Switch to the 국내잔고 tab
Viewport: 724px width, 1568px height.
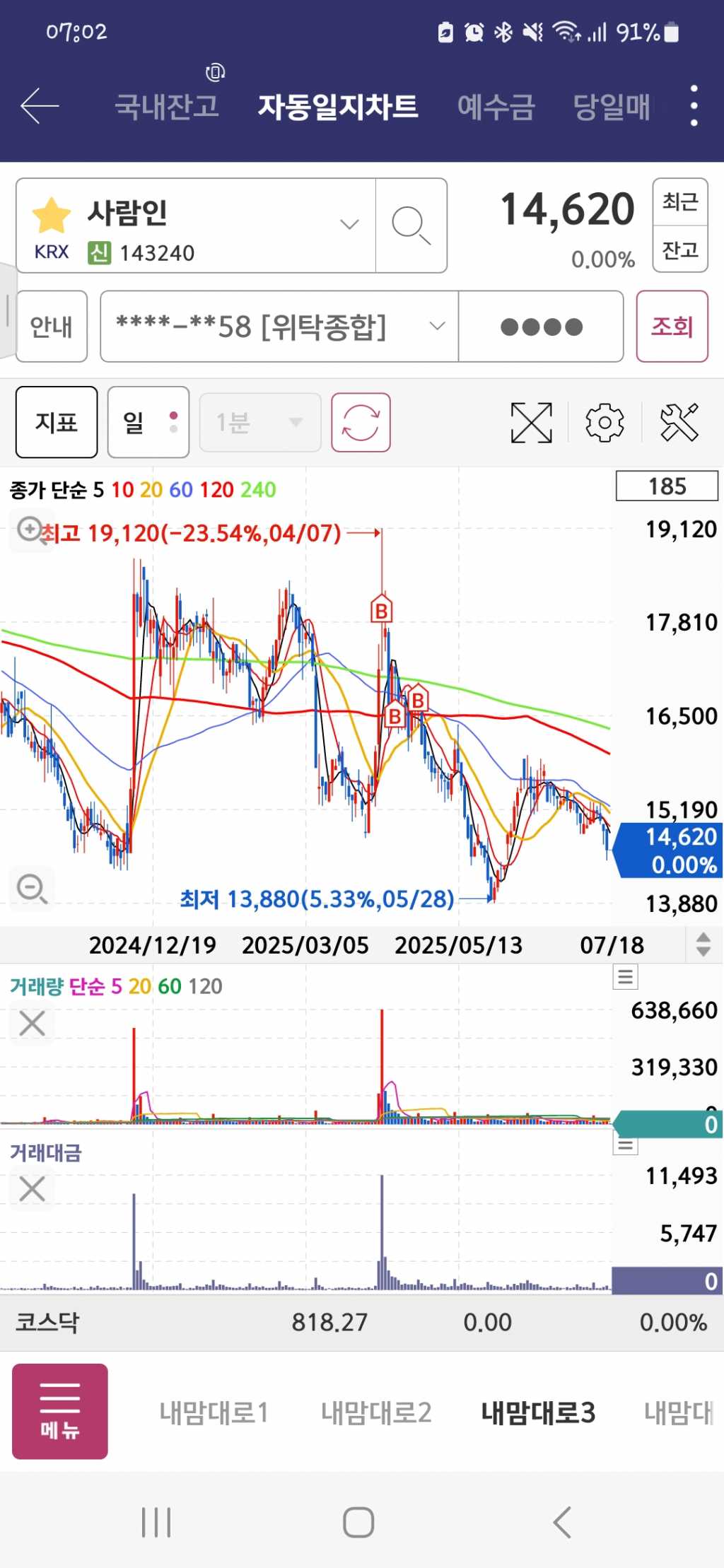click(167, 107)
